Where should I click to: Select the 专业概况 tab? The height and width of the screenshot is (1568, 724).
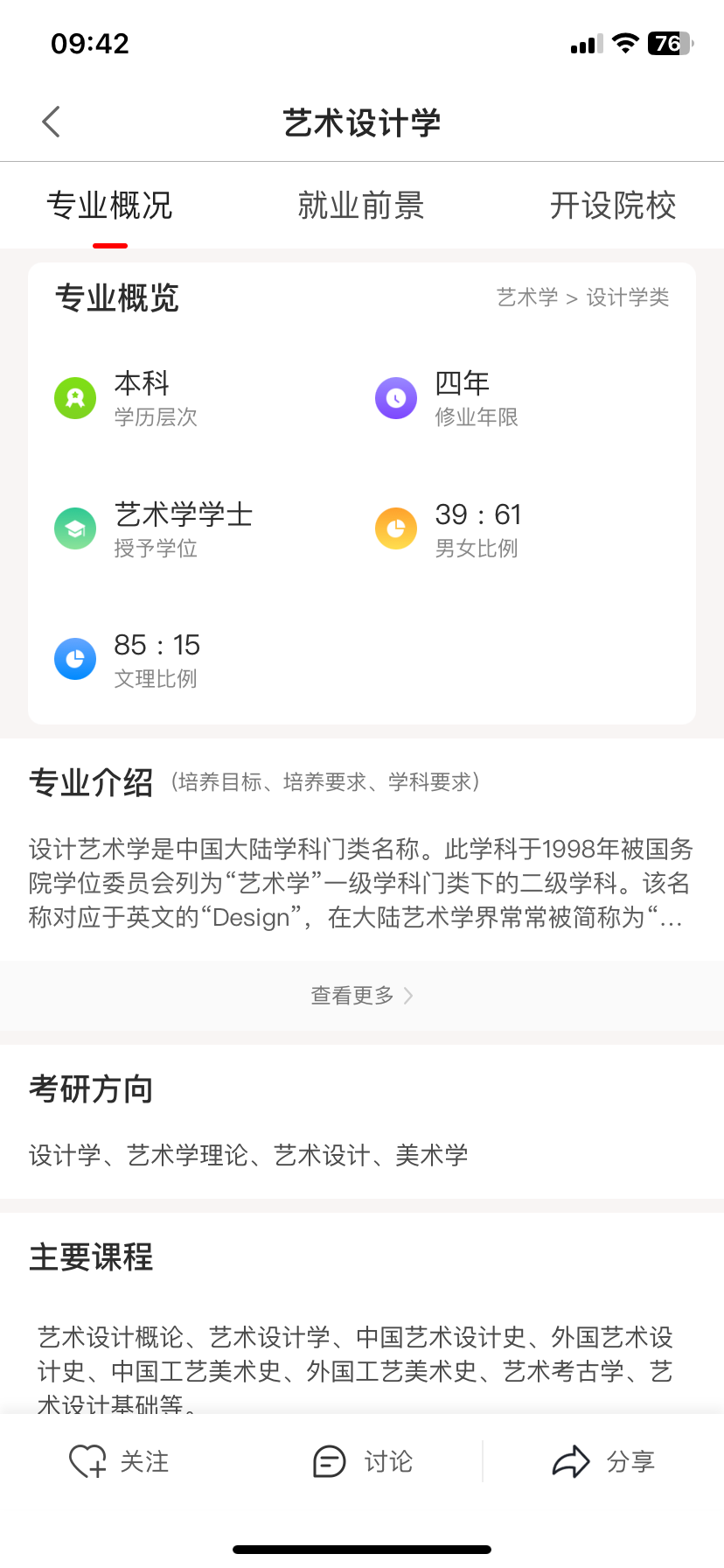click(x=110, y=206)
